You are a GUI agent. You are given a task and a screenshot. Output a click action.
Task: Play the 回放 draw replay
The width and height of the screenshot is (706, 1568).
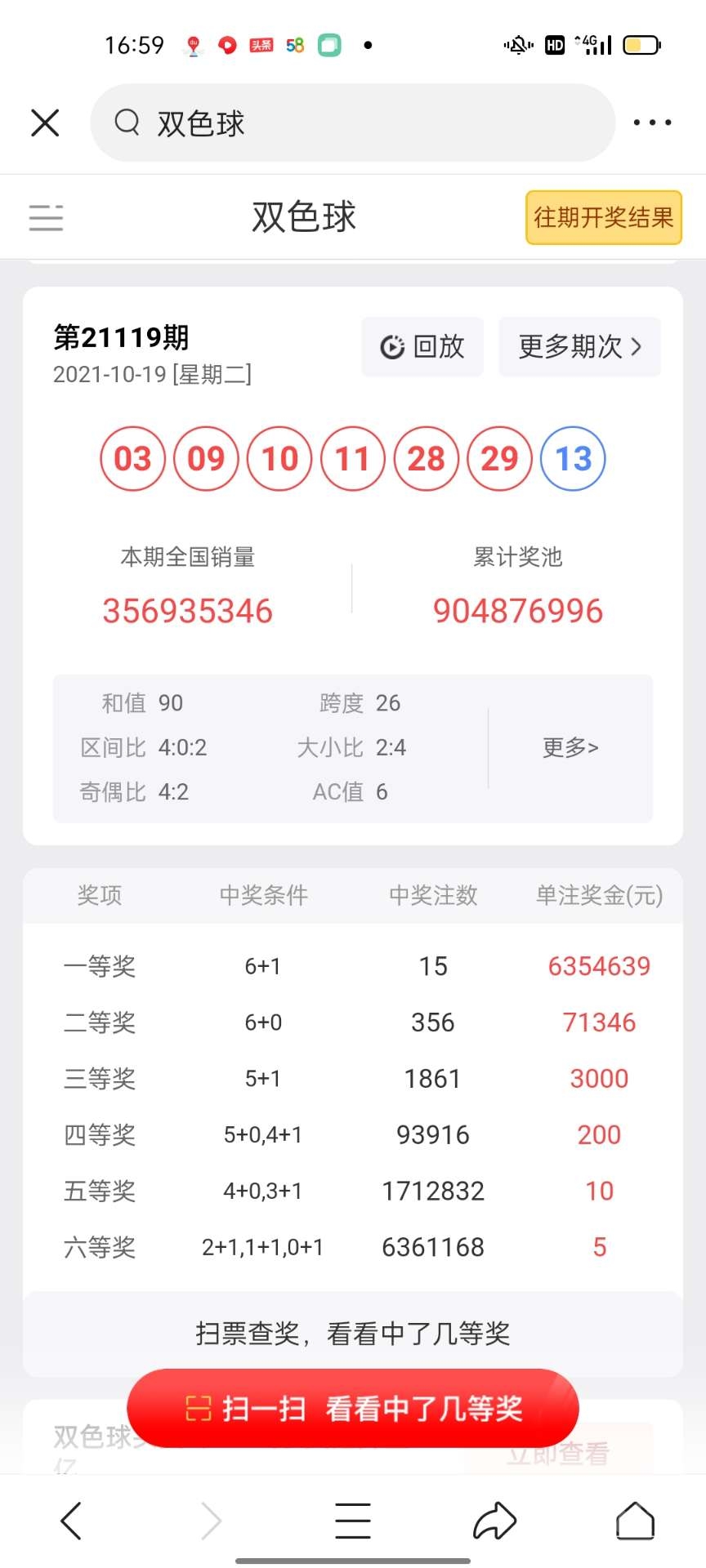point(422,347)
